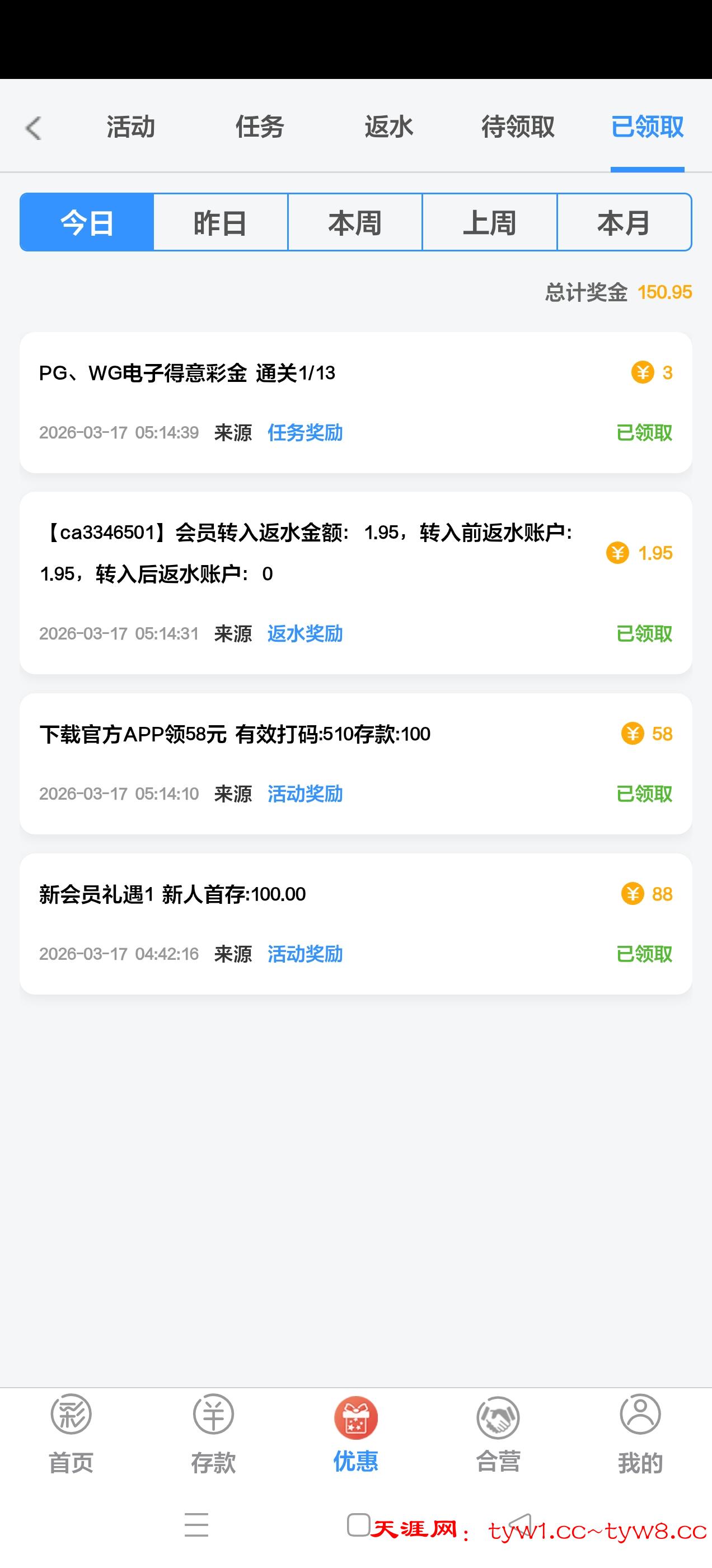Screen dimensions: 712x1568
Task: Filter rewards by 本月
Action: [624, 223]
